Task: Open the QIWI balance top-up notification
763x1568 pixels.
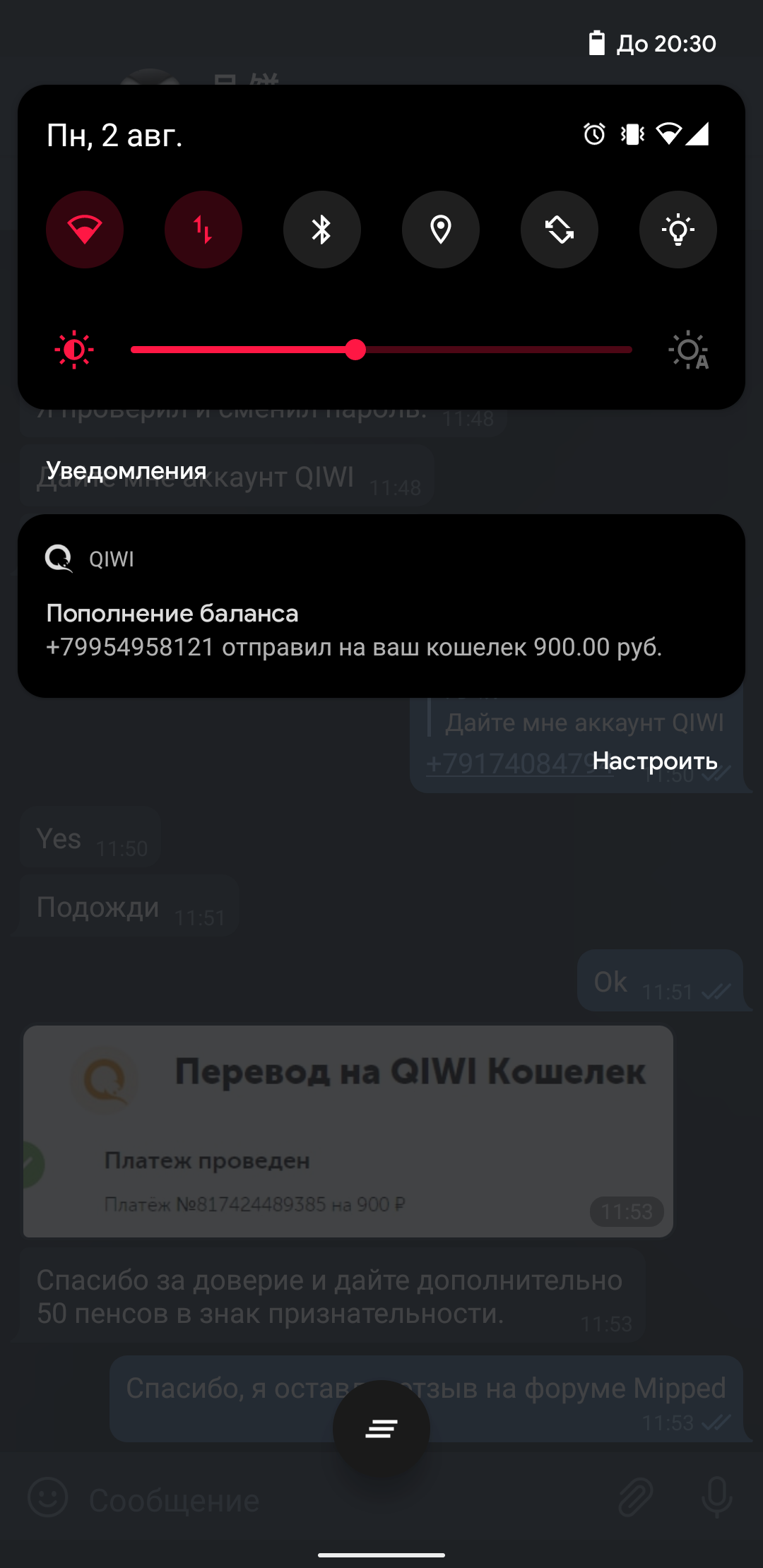Action: pos(381,606)
